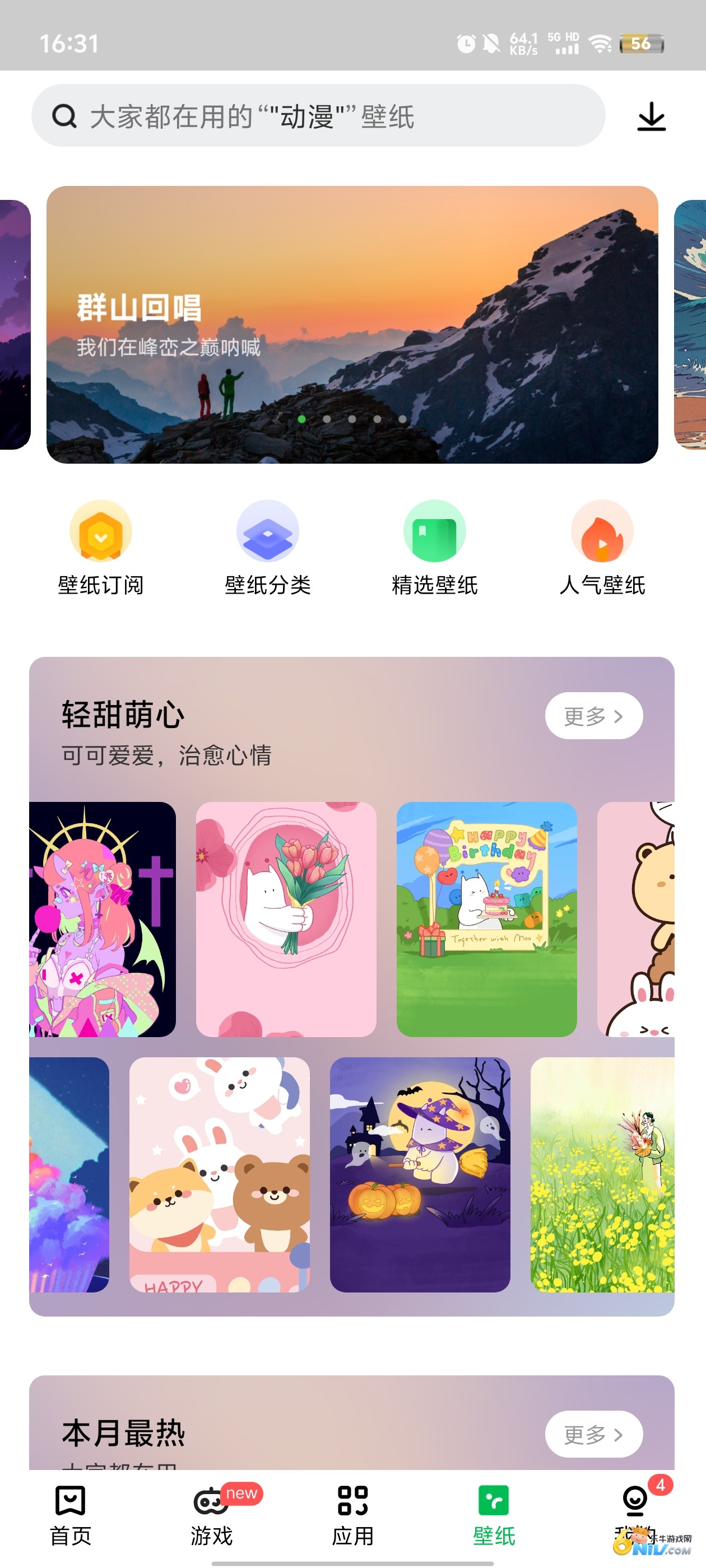Open the bunny, shiba and bear wallpaper
The height and width of the screenshot is (1568, 706).
tap(219, 1174)
